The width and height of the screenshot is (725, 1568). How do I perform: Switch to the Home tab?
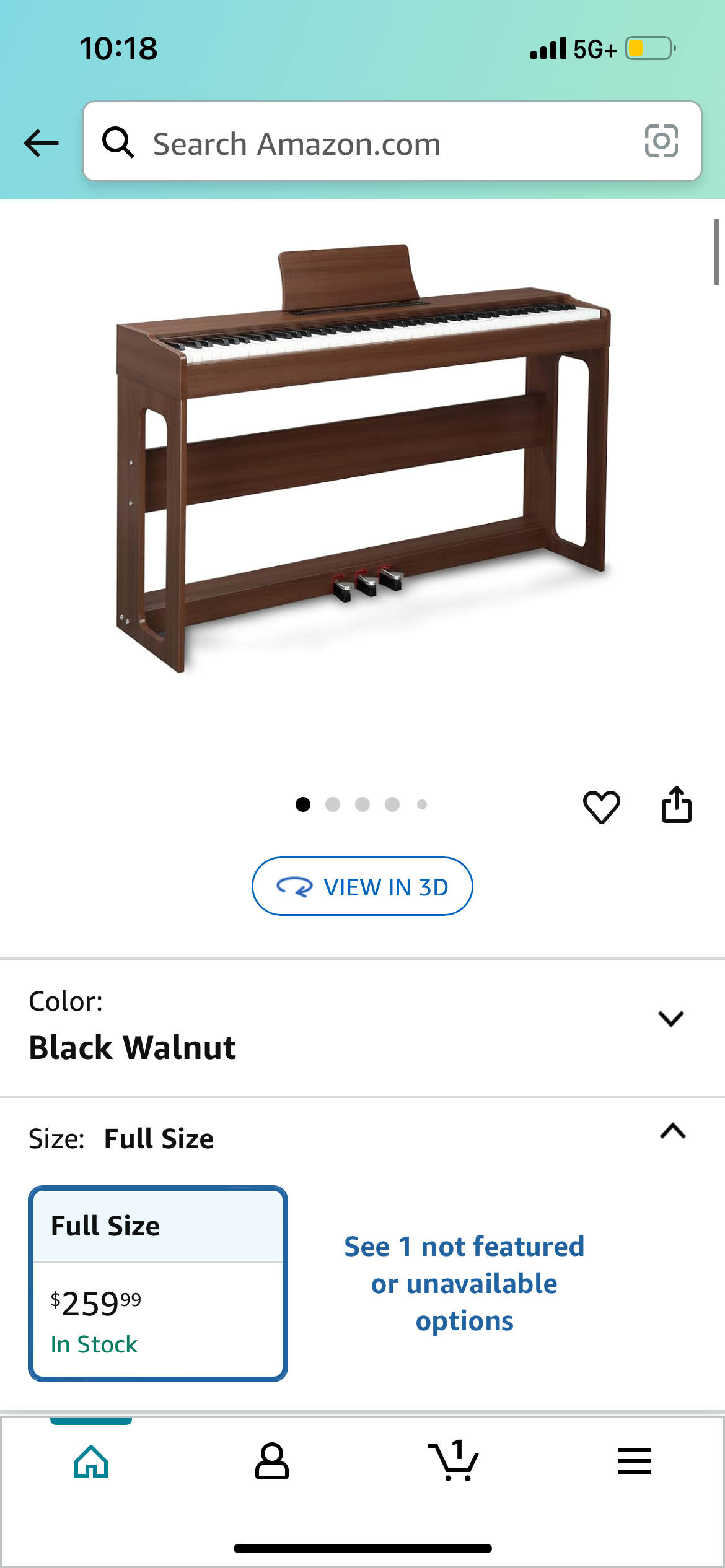(x=91, y=1461)
